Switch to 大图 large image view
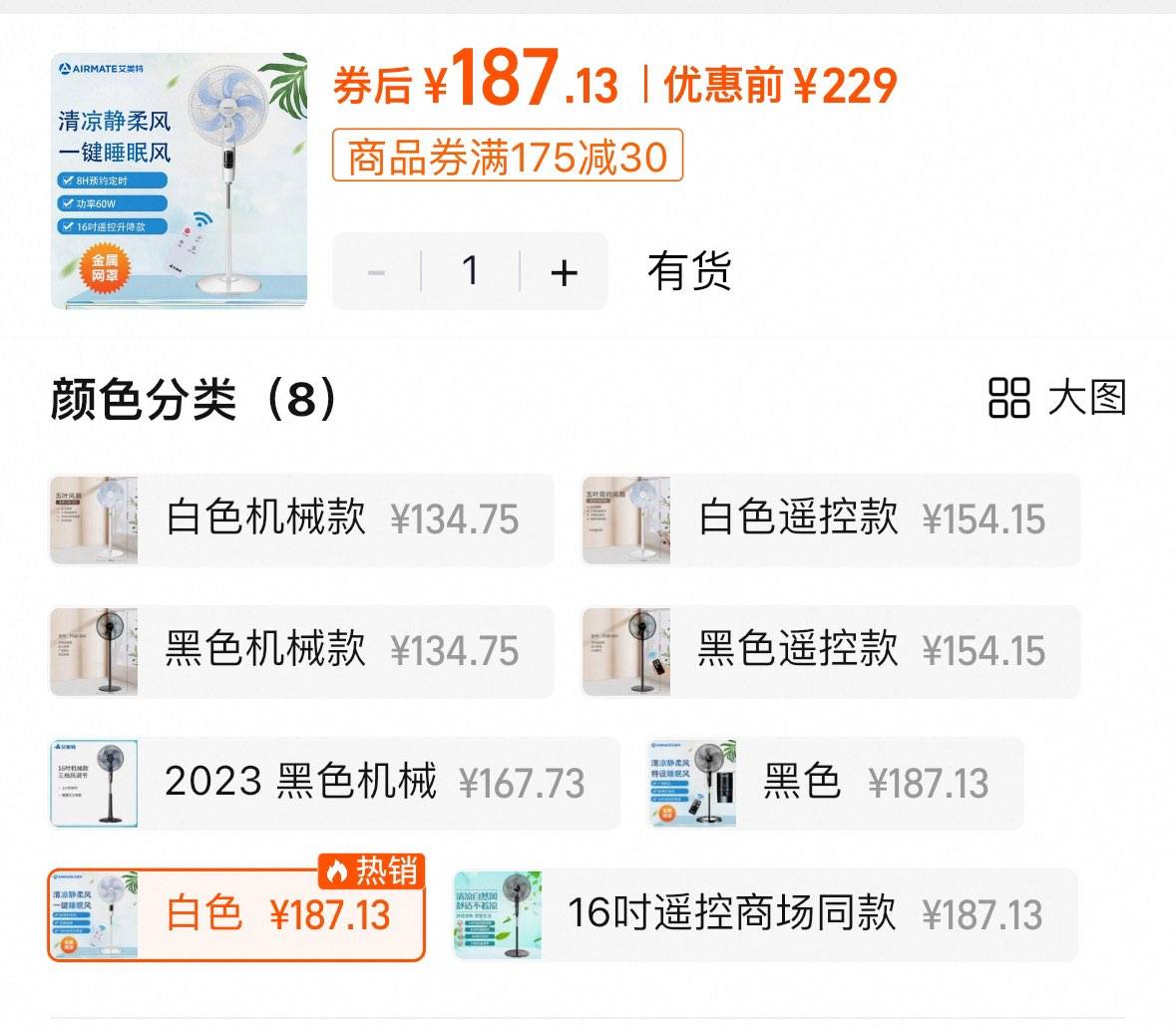The width and height of the screenshot is (1176, 1028). pos(1057,398)
